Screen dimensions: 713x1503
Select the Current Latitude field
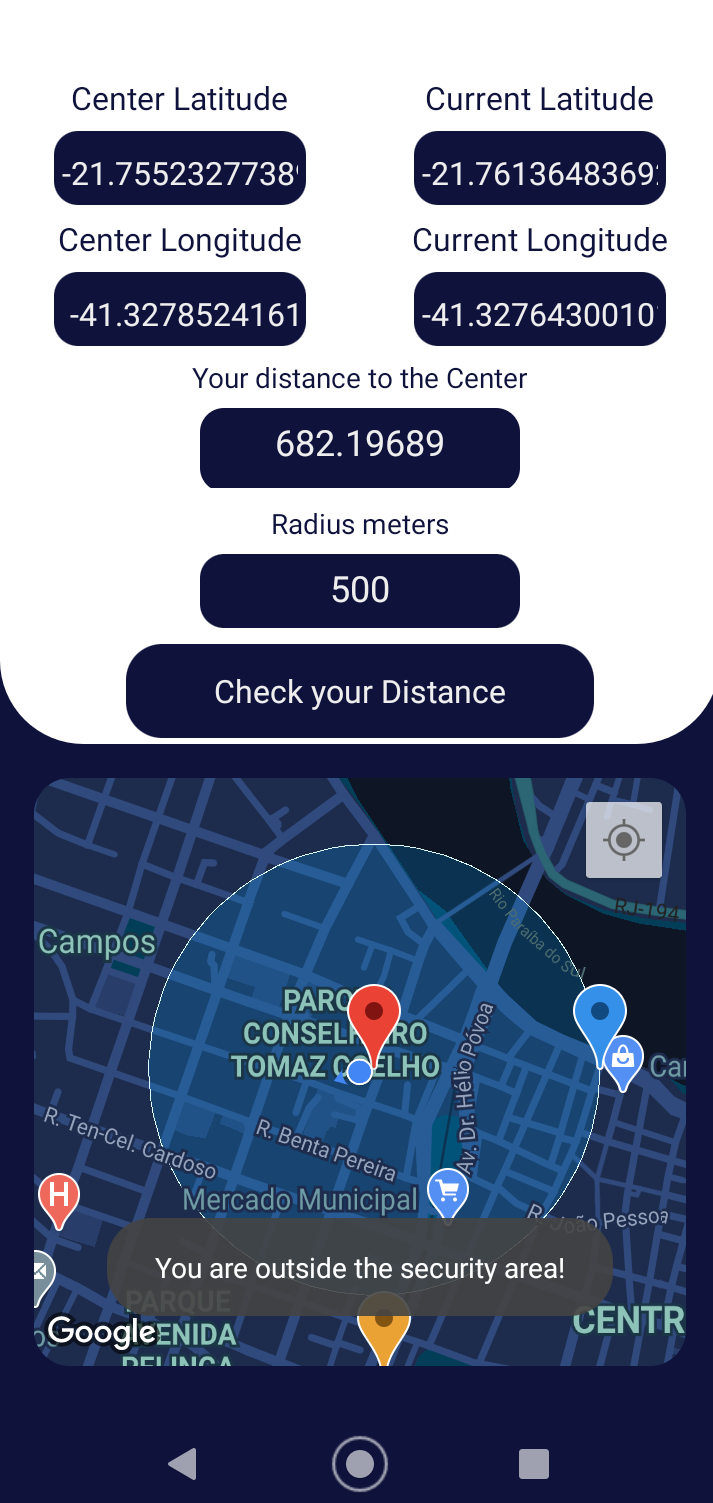pyautogui.click(x=540, y=168)
